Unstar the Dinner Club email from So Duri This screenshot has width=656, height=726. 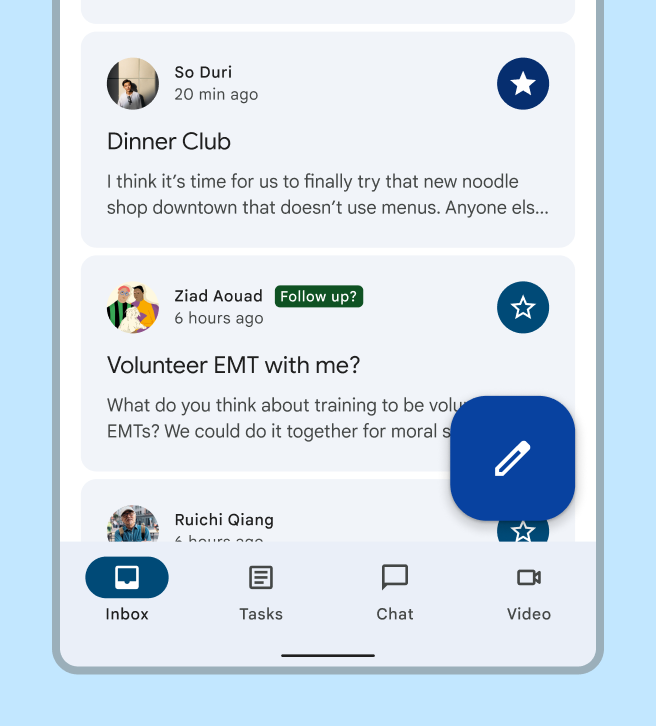(522, 84)
